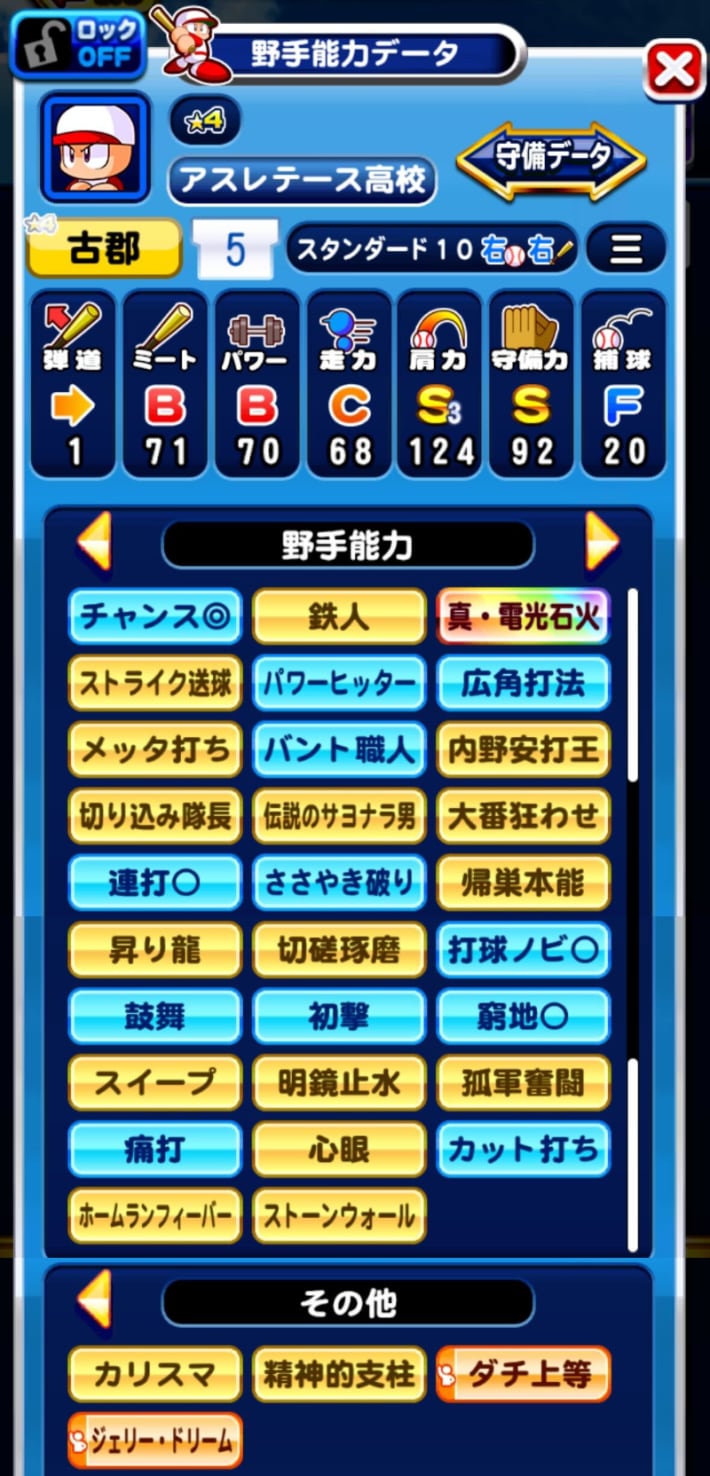710x1476 pixels.
Task: Check the カット打ち skill
Action: (x=523, y=1148)
